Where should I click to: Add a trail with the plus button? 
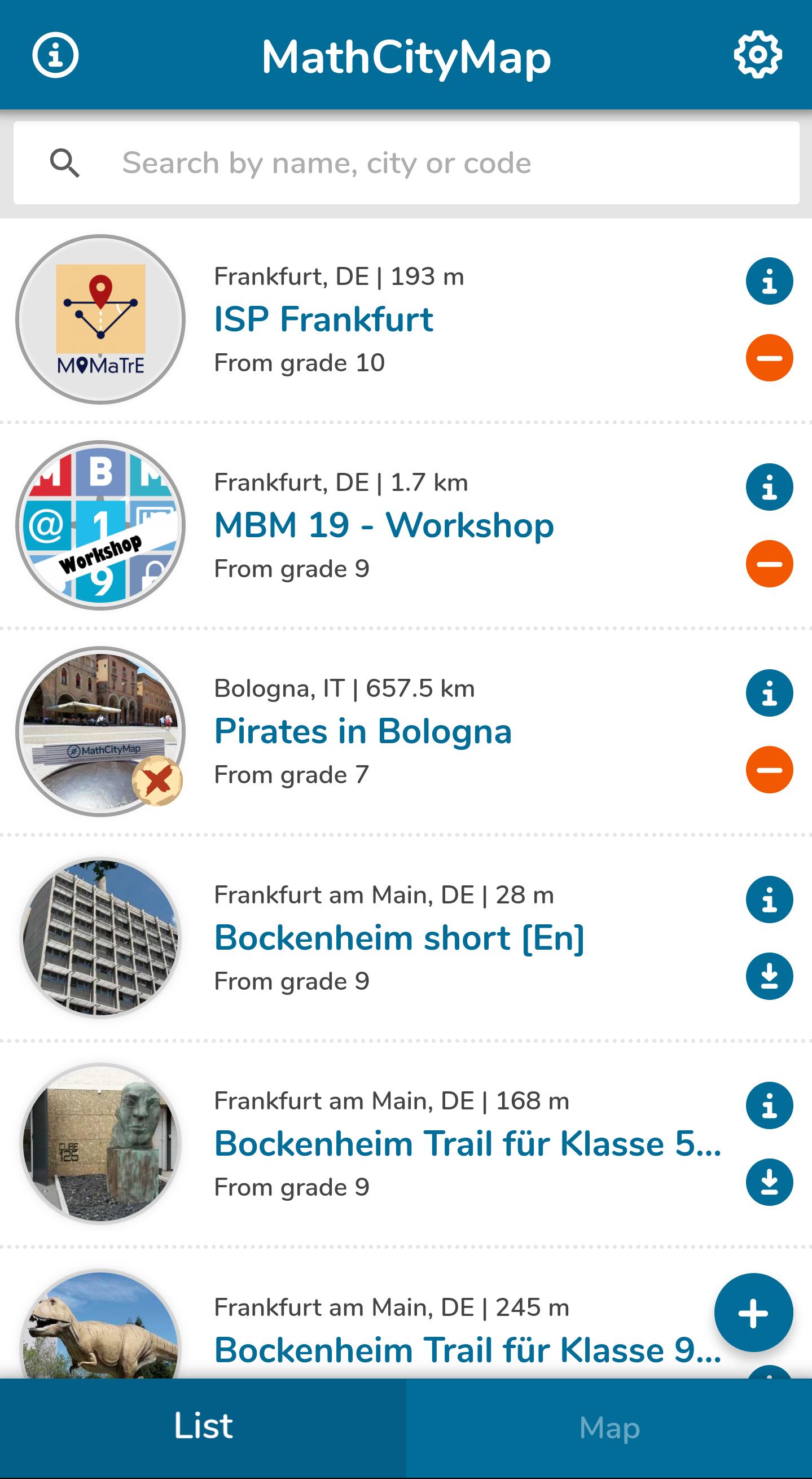(x=753, y=1313)
